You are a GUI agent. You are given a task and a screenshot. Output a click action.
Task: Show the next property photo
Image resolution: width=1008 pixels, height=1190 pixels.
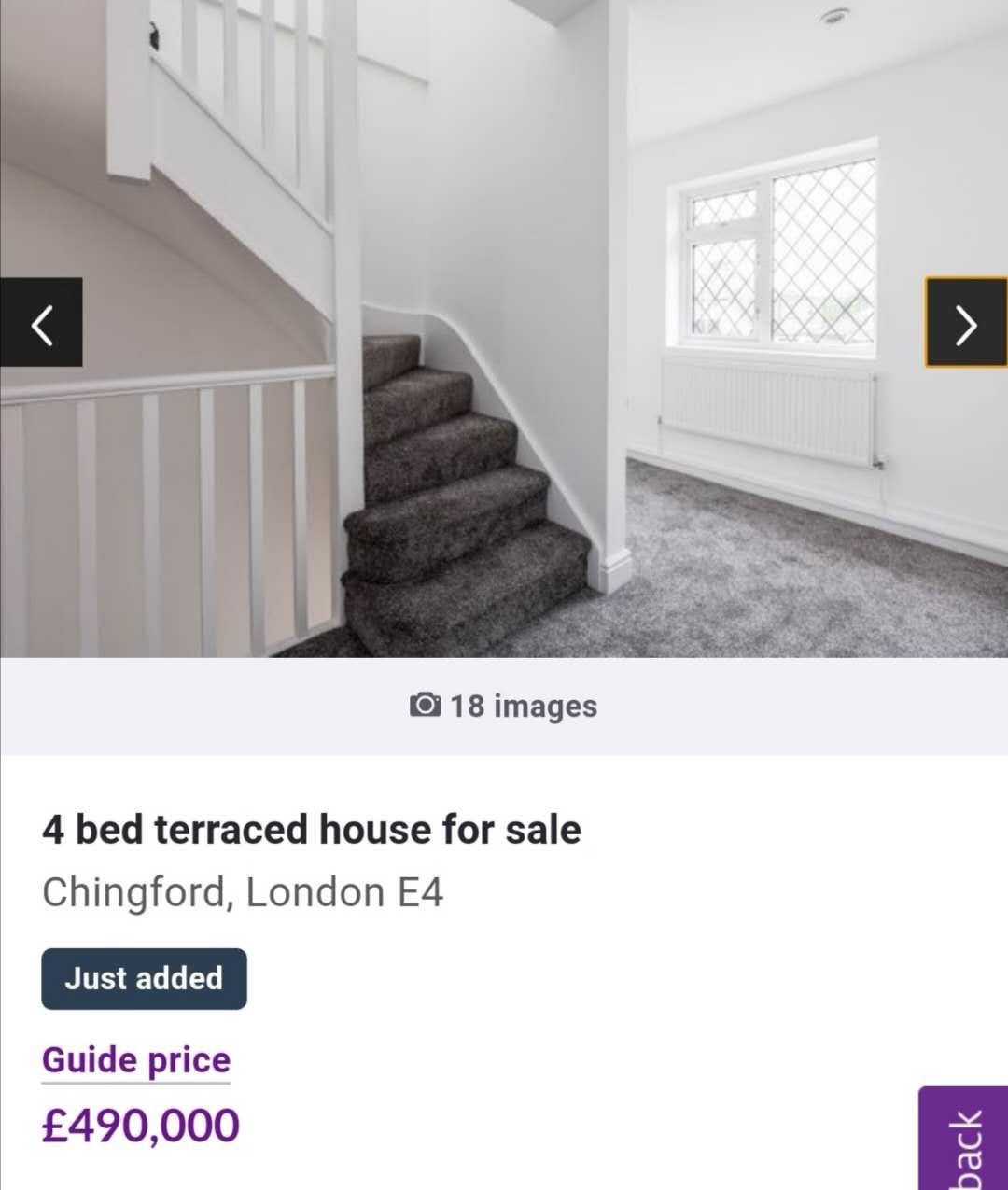pos(966,322)
